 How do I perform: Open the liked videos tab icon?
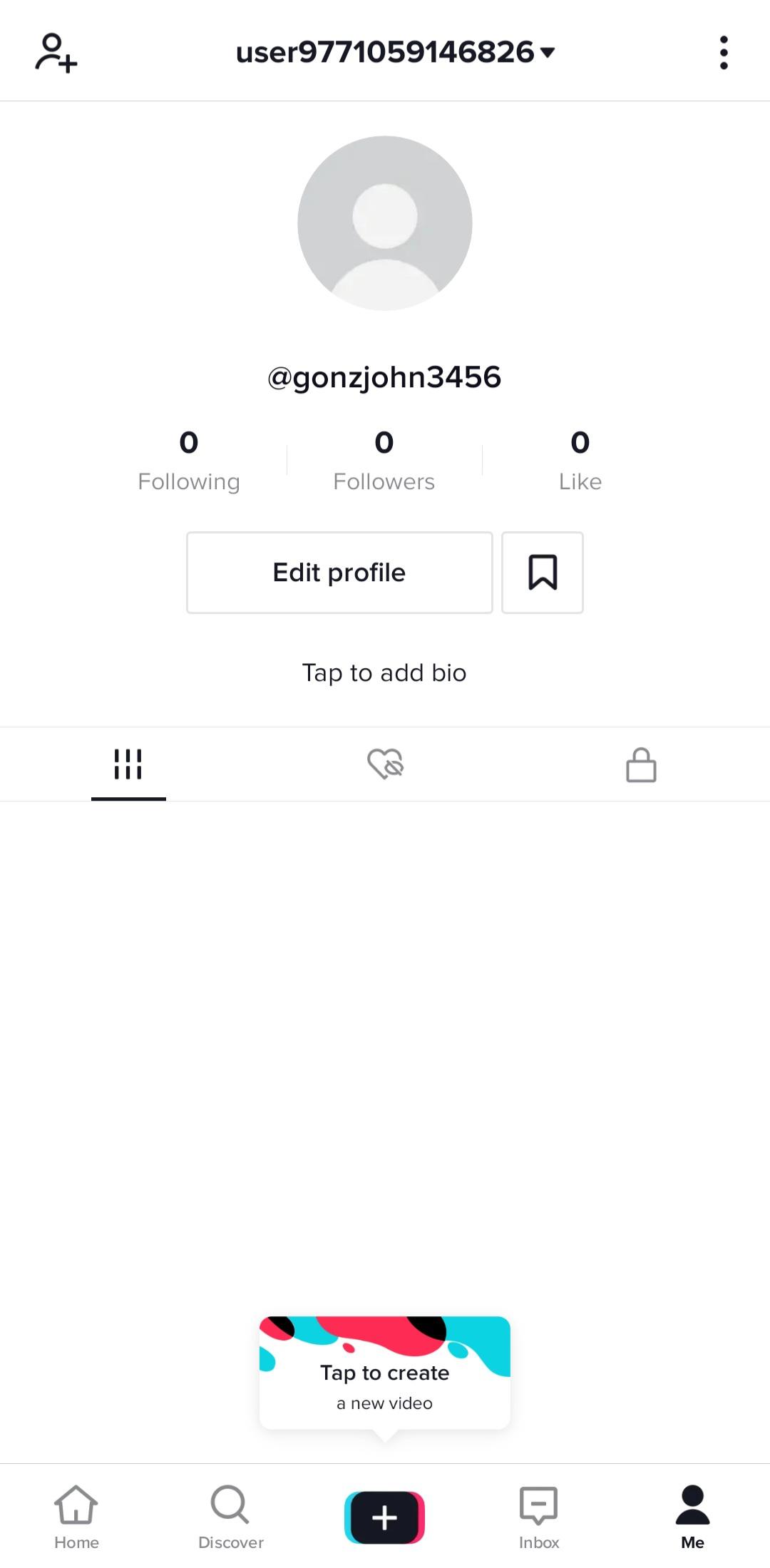[384, 763]
